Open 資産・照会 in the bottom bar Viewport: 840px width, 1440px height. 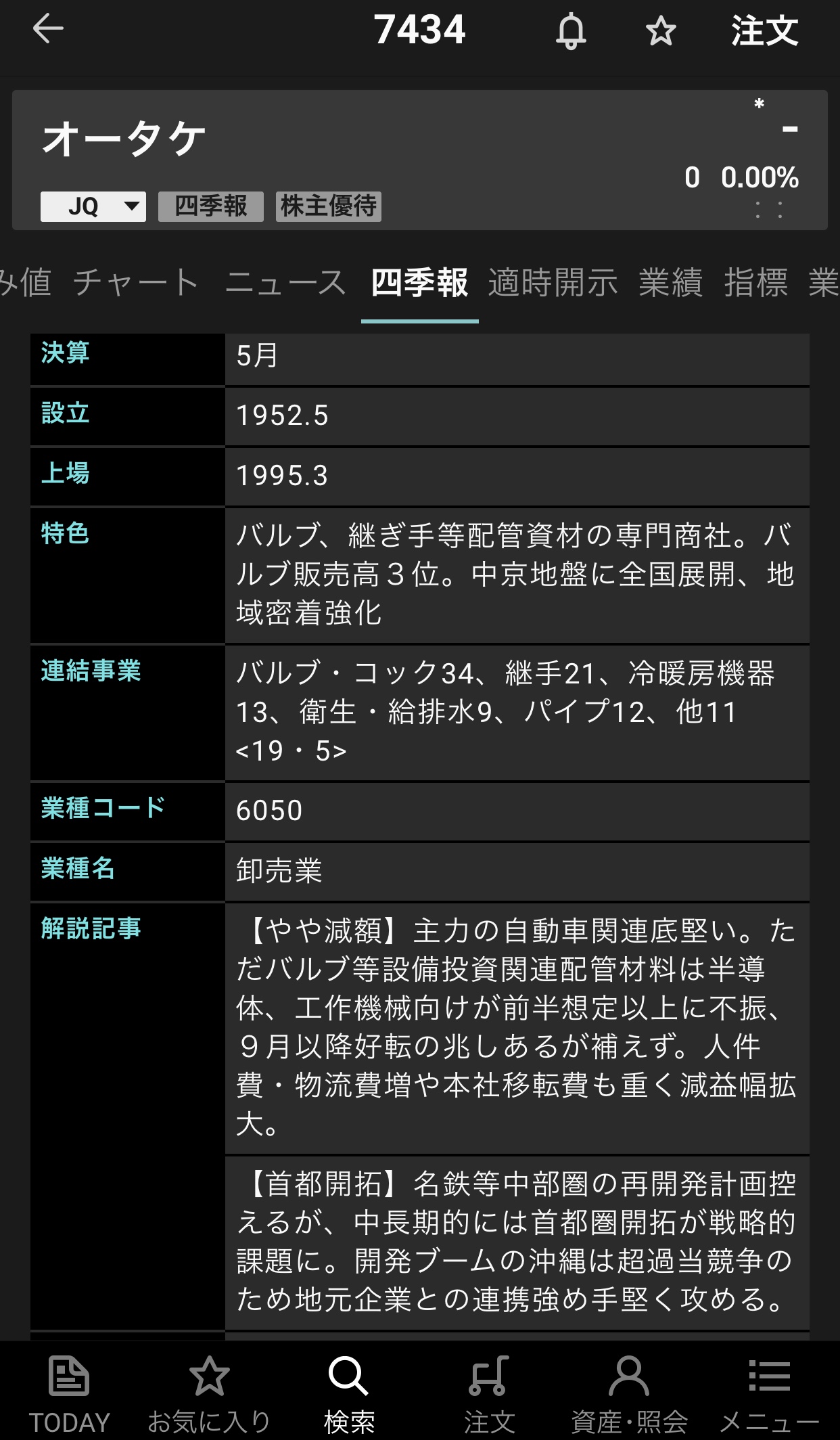click(629, 1394)
